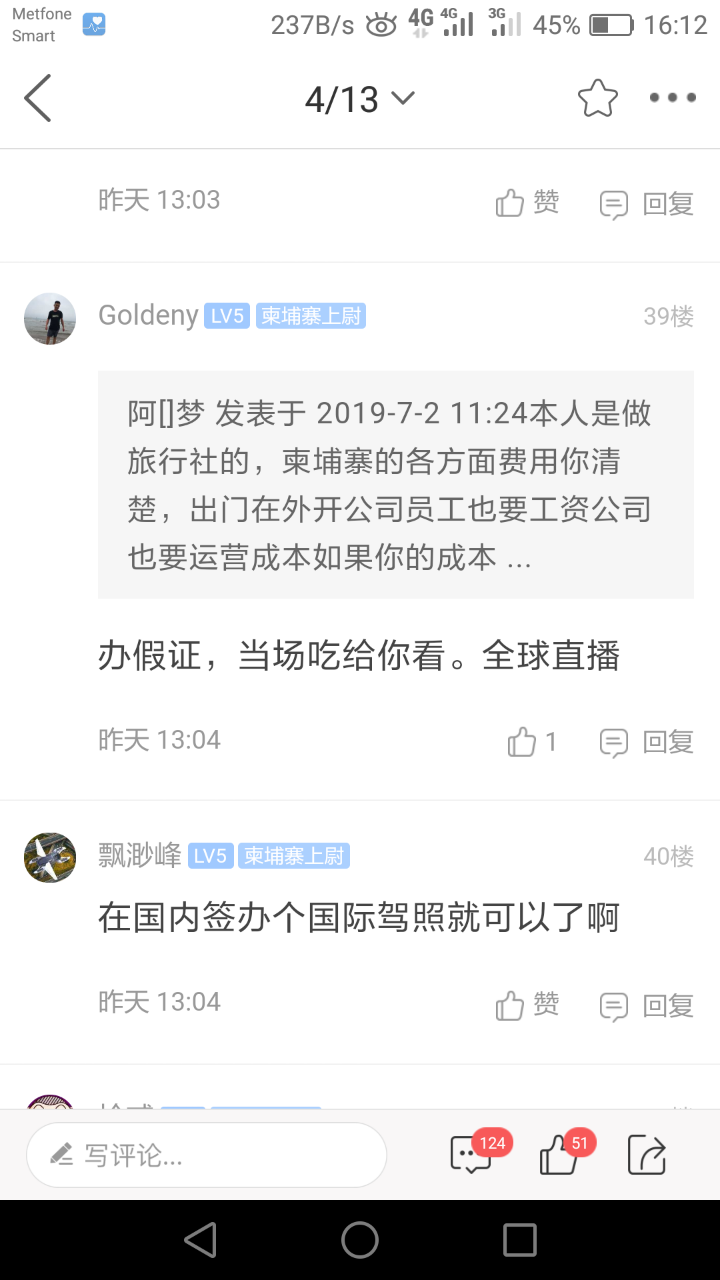Viewport: 720px width, 1280px height.
Task: Tap the system home button
Action: [x=360, y=1240]
